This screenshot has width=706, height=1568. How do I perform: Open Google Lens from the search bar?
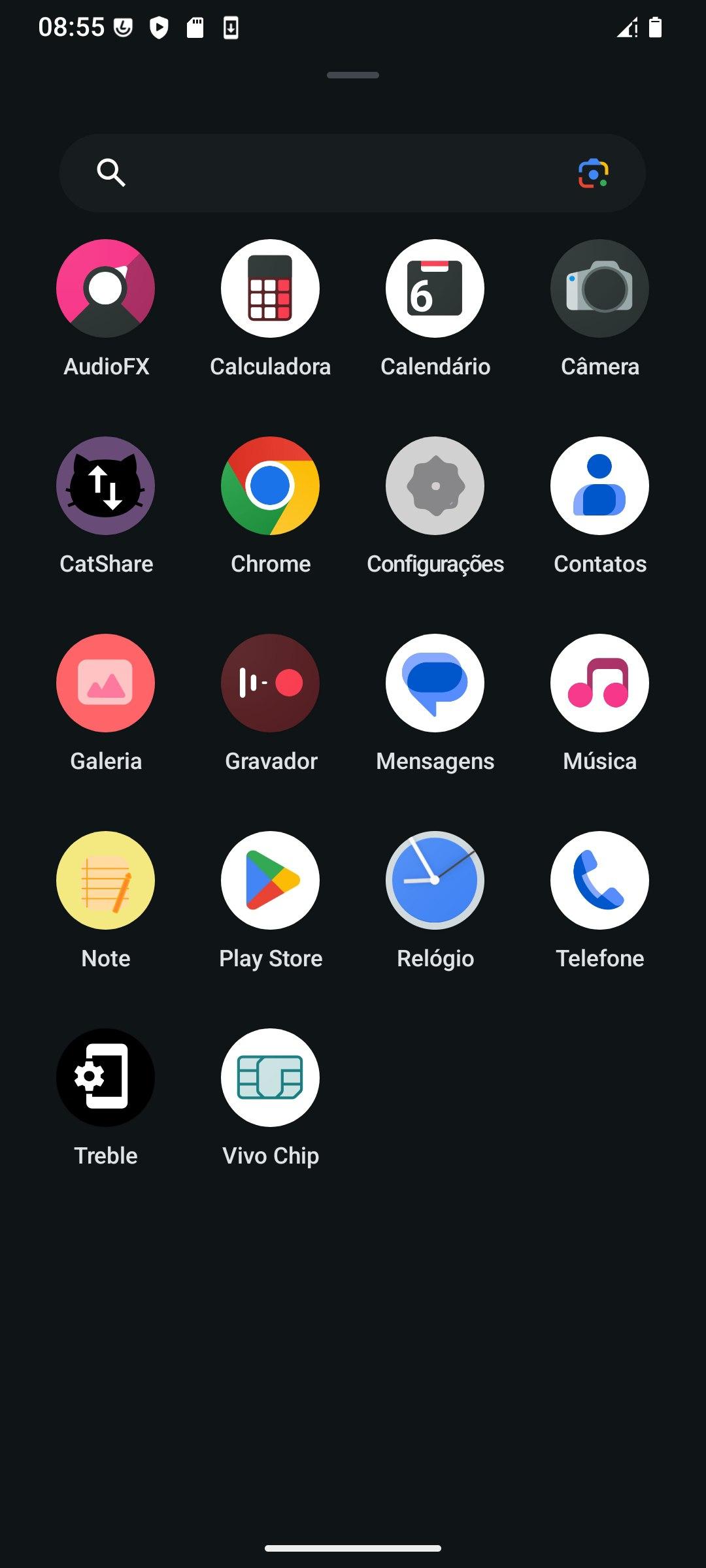click(593, 173)
